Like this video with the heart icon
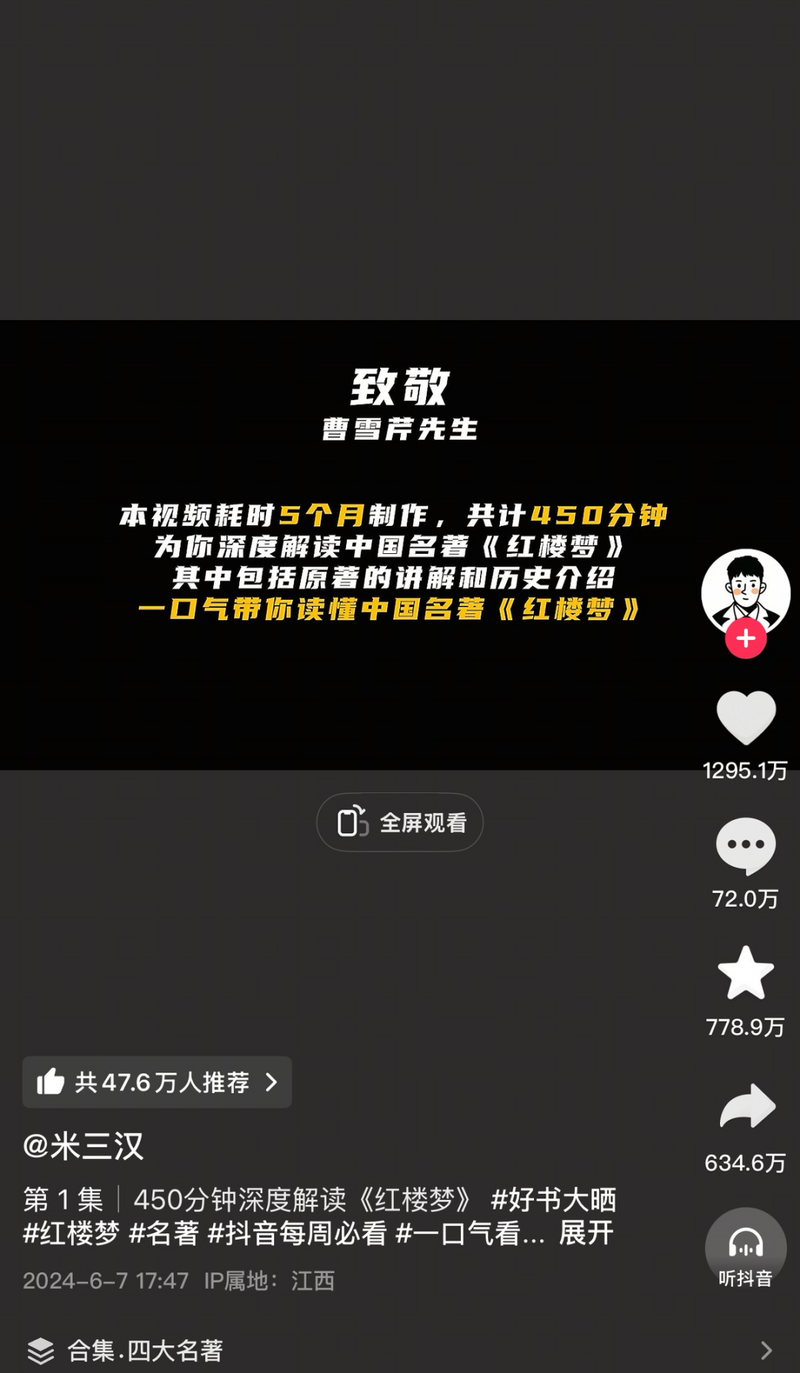Screen dimensions: 800x1373 pos(746,718)
